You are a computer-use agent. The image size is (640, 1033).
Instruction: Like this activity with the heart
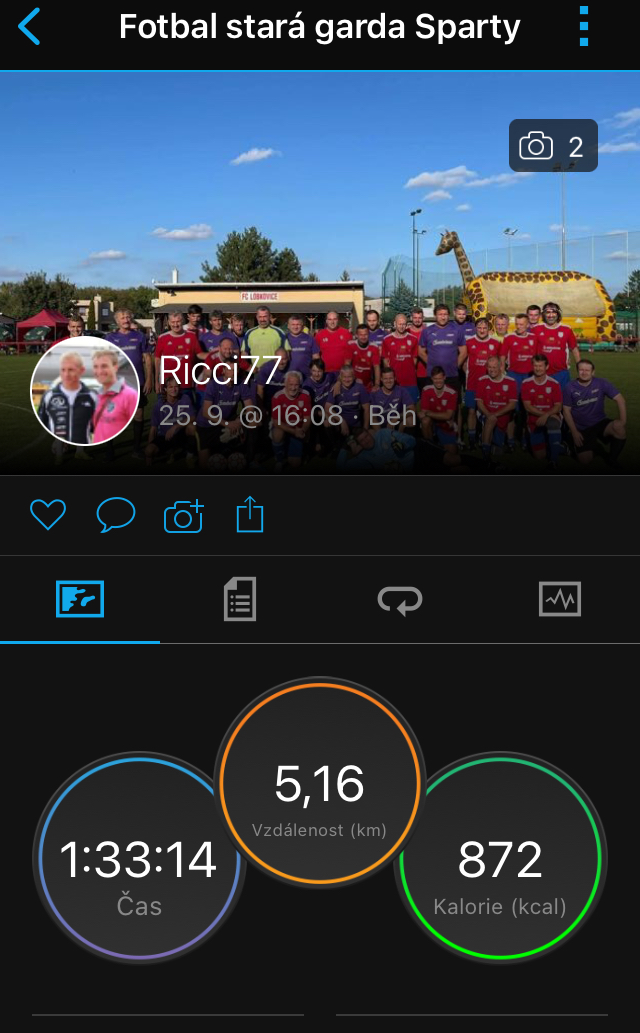[x=48, y=515]
